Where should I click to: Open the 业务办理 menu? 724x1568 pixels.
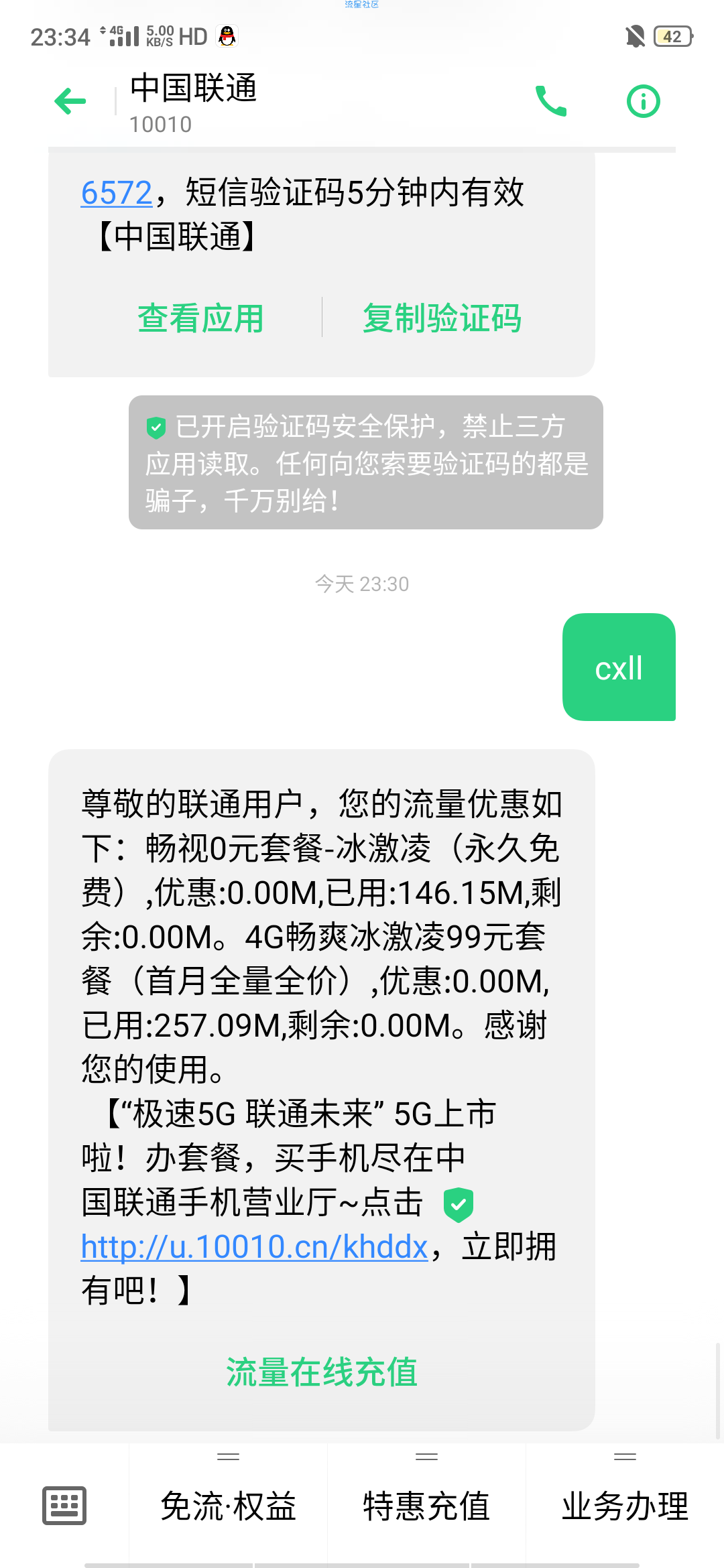[625, 1506]
